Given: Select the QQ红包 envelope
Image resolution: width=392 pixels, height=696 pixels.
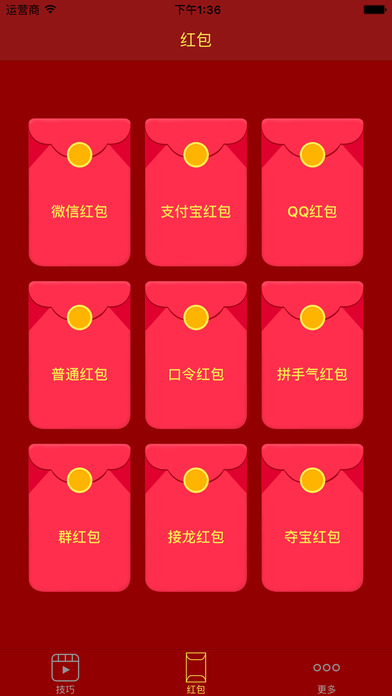Looking at the screenshot, I should point(312,192).
